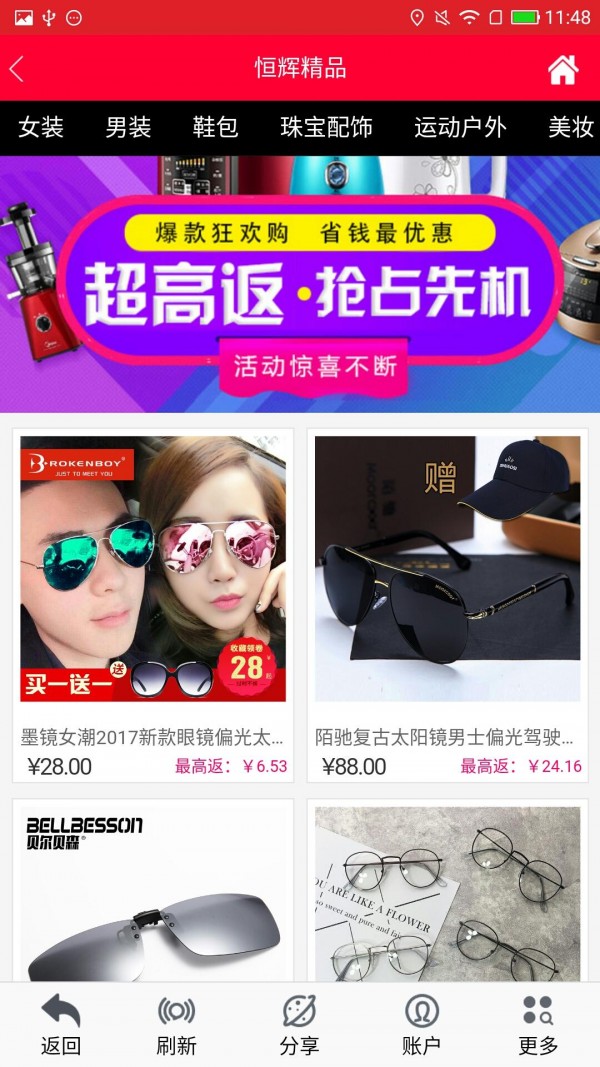
Task: Refresh the page with 刷新
Action: coord(177,1026)
